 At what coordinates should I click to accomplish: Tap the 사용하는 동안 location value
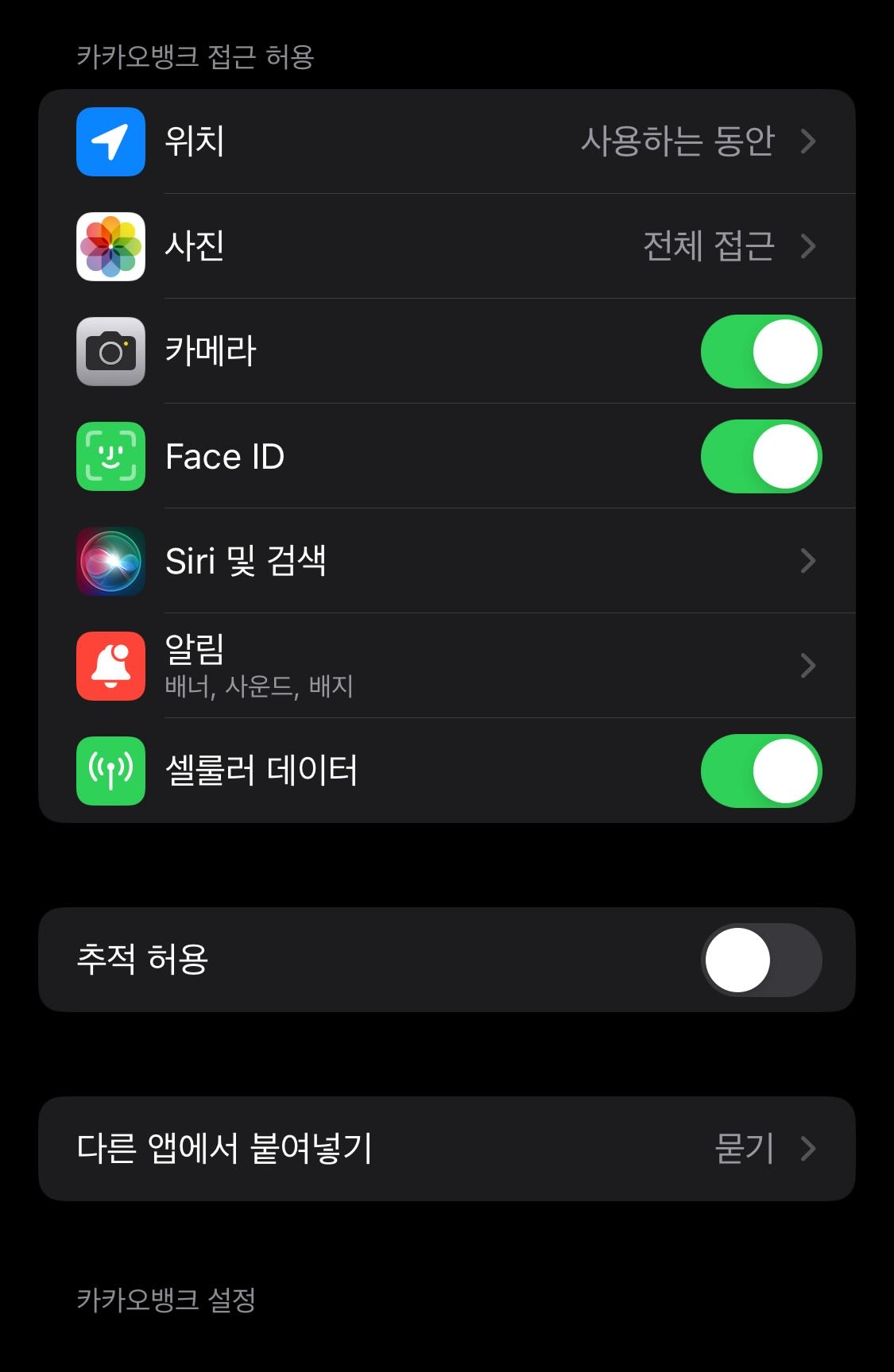[679, 142]
